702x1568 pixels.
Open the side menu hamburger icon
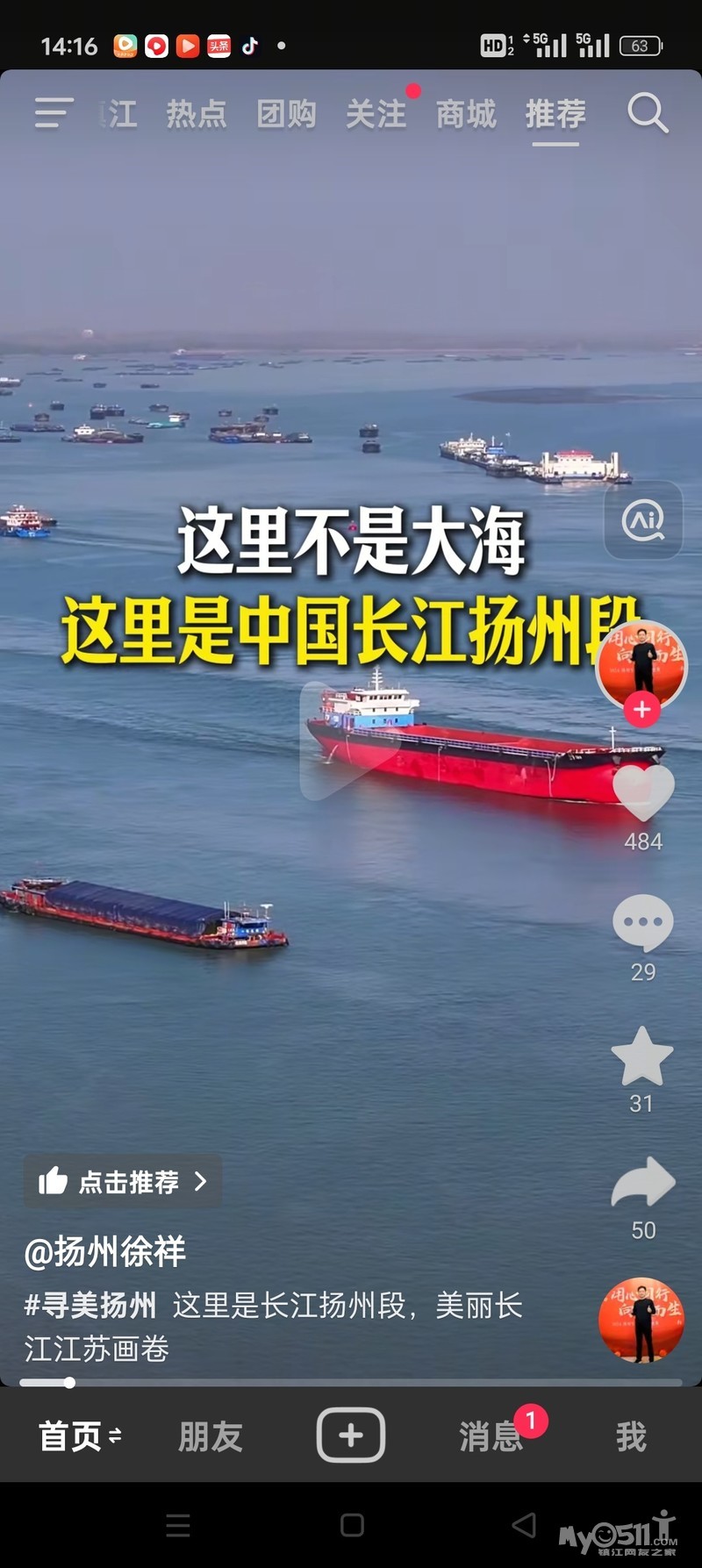coord(54,113)
